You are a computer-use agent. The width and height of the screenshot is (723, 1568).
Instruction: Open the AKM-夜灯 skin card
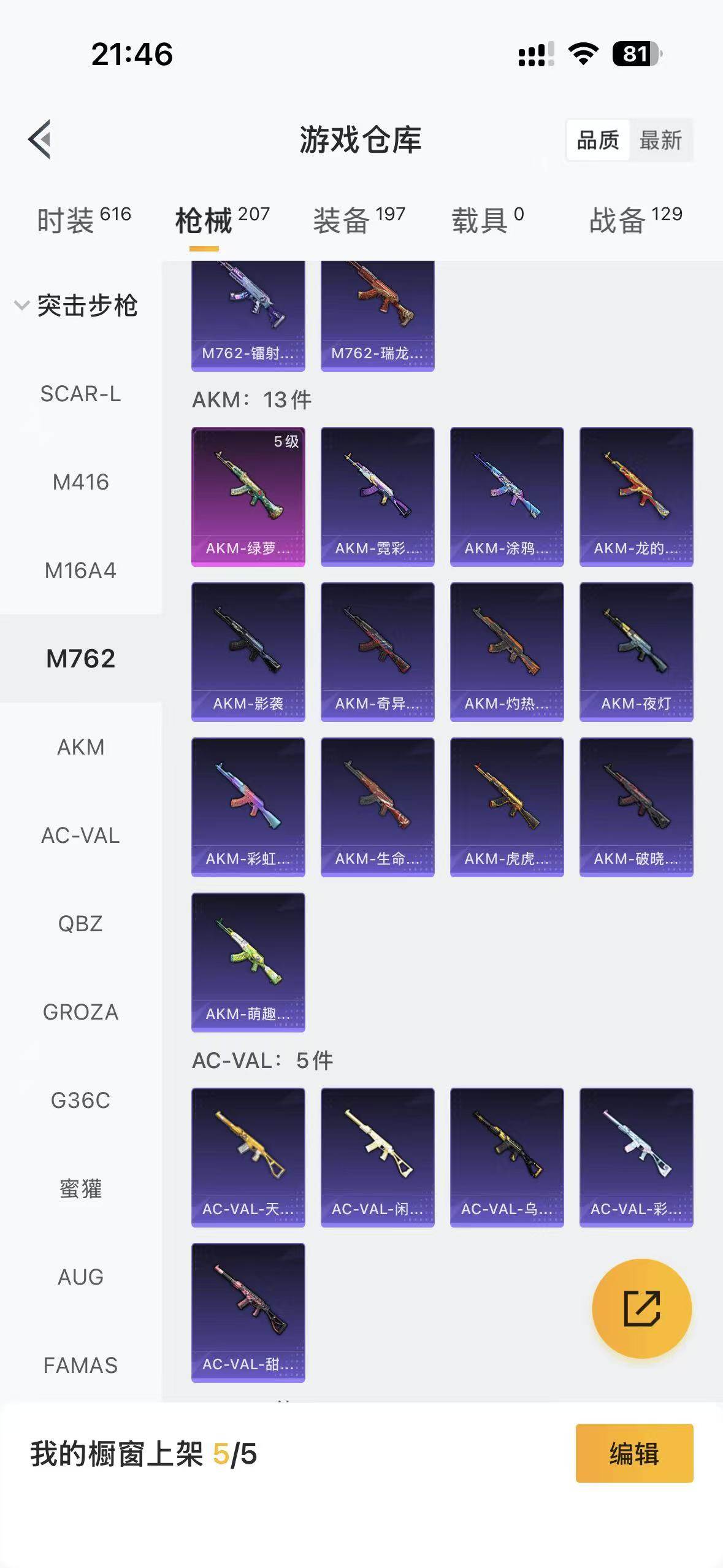click(x=636, y=651)
